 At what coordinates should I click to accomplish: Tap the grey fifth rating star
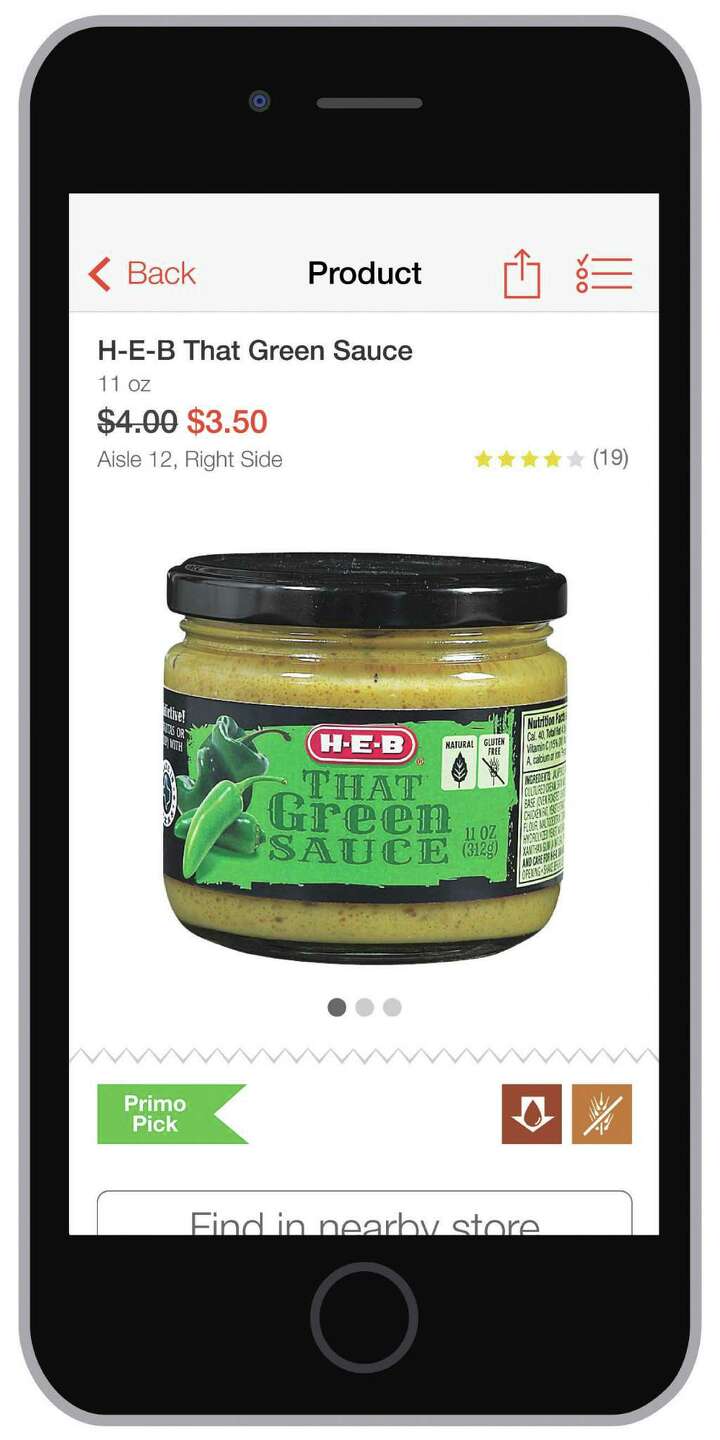point(574,459)
